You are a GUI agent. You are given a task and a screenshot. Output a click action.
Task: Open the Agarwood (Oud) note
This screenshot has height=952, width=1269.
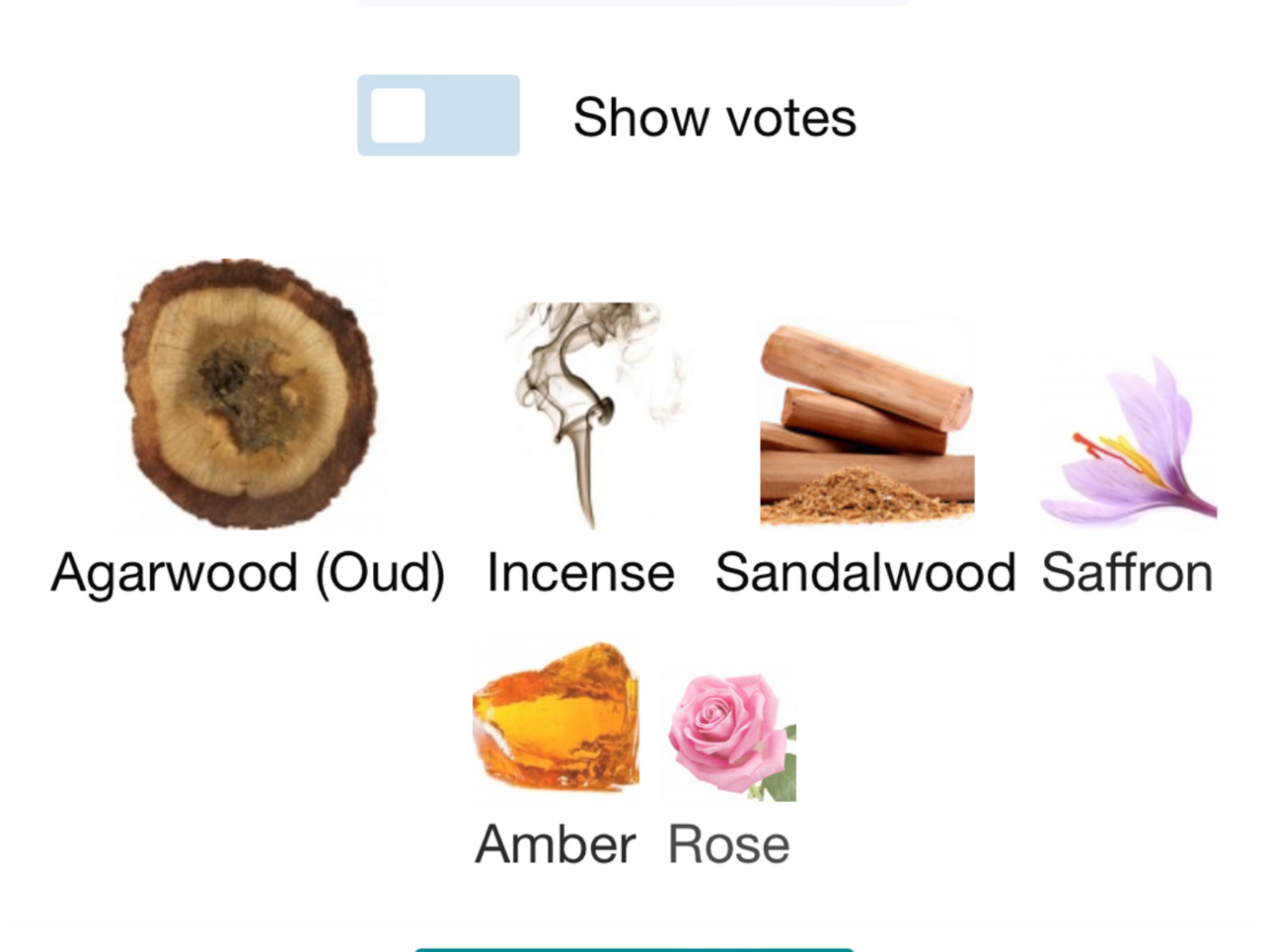(x=248, y=427)
